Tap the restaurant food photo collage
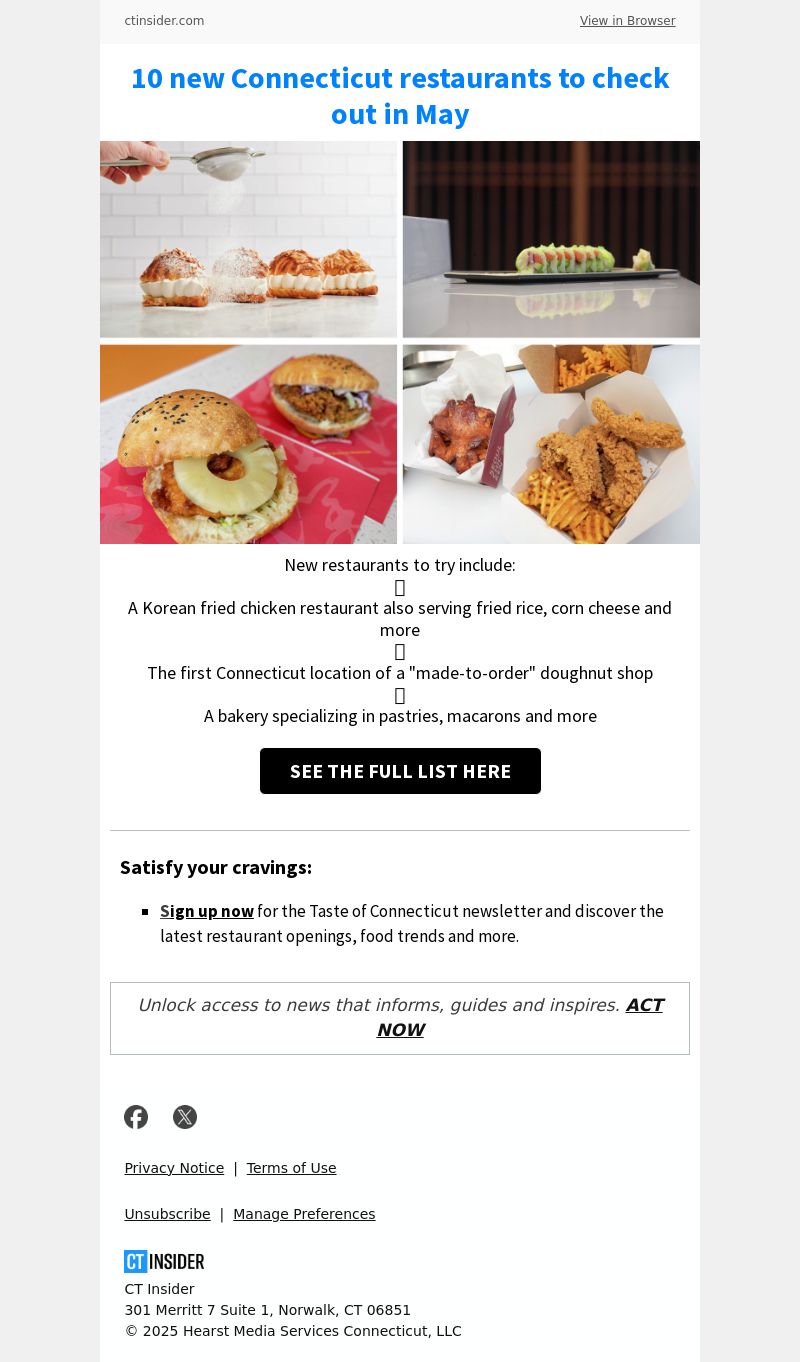 tap(400, 342)
